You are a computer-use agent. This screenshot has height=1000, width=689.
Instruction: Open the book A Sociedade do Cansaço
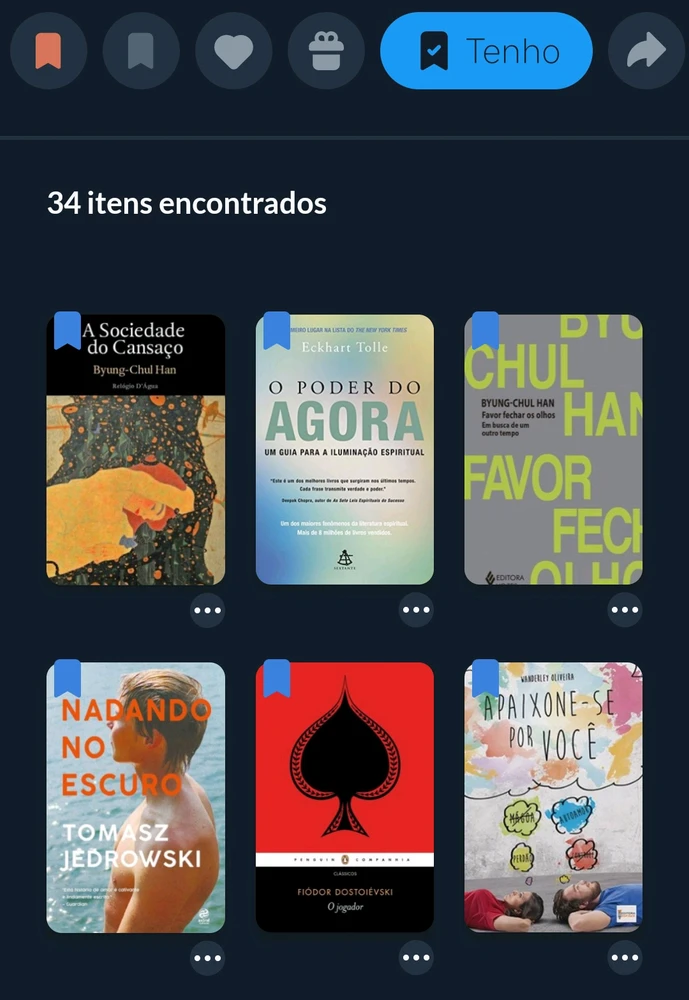click(136, 449)
